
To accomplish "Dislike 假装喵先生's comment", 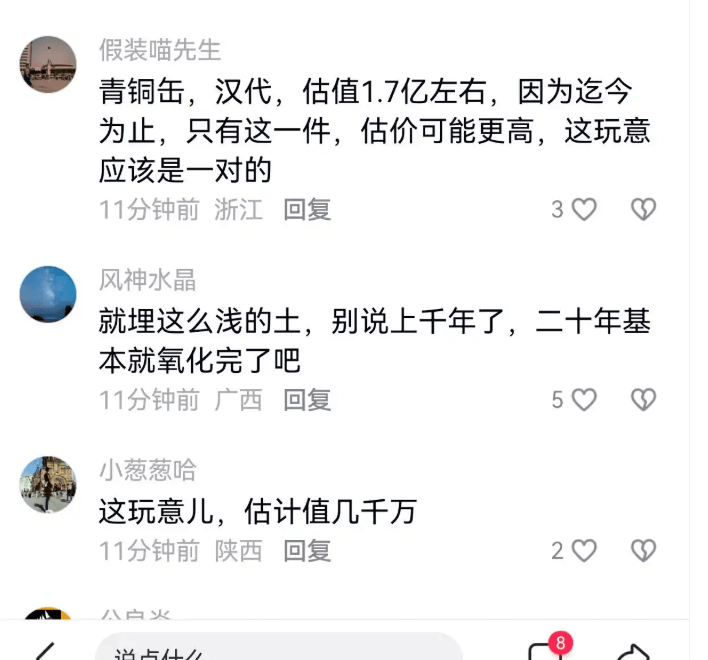I will 643,209.
